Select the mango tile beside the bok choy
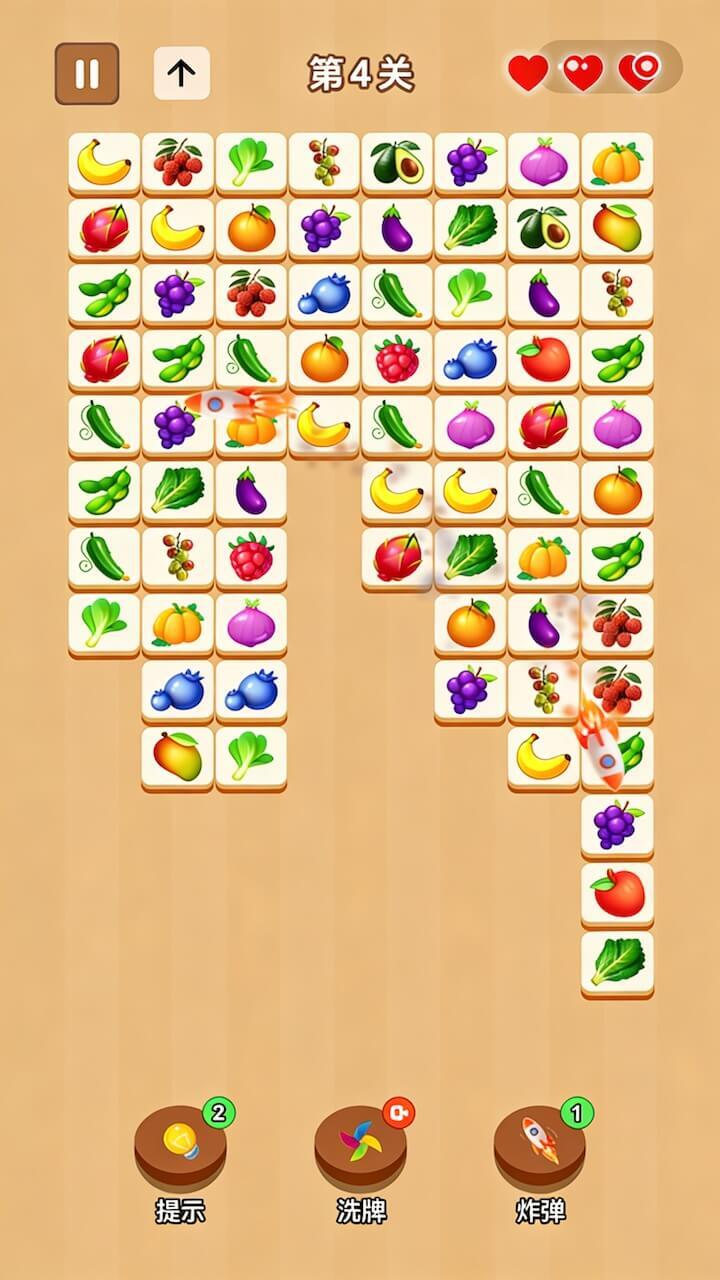Viewport: 720px width, 1280px height. tap(177, 756)
